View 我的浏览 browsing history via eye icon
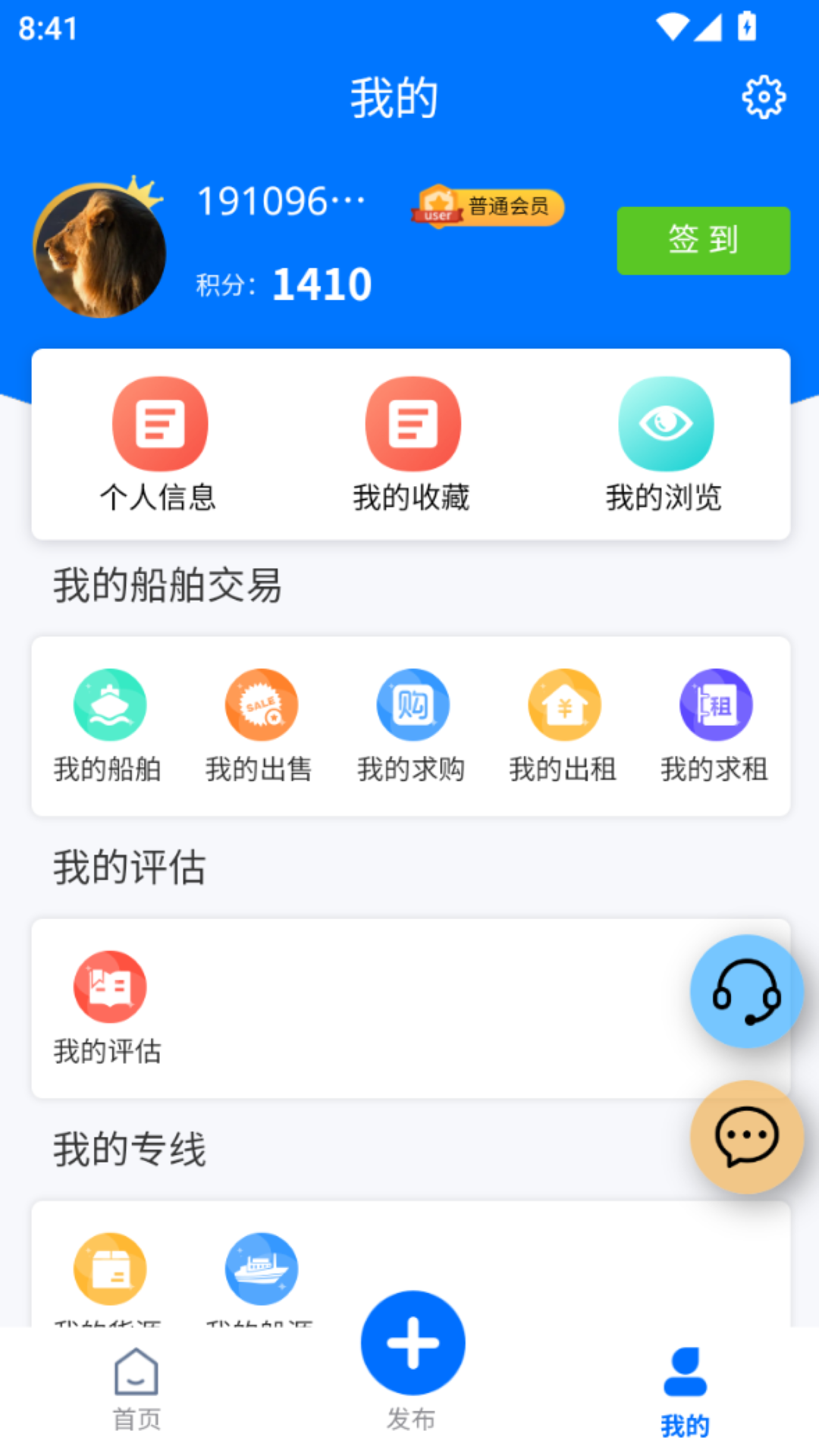The image size is (819, 1456). pyautogui.click(x=666, y=423)
